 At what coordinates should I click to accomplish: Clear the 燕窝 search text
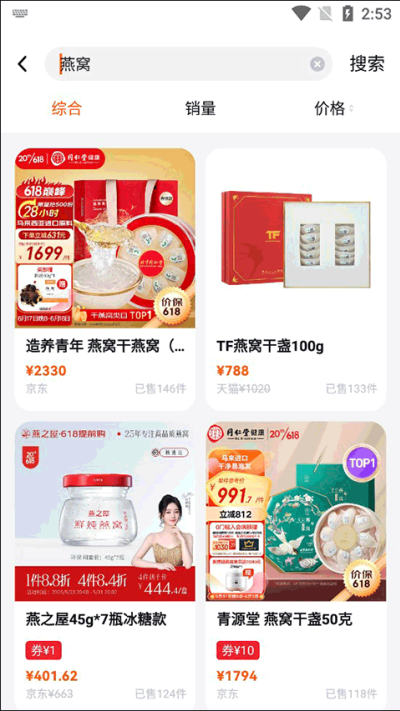point(317,64)
